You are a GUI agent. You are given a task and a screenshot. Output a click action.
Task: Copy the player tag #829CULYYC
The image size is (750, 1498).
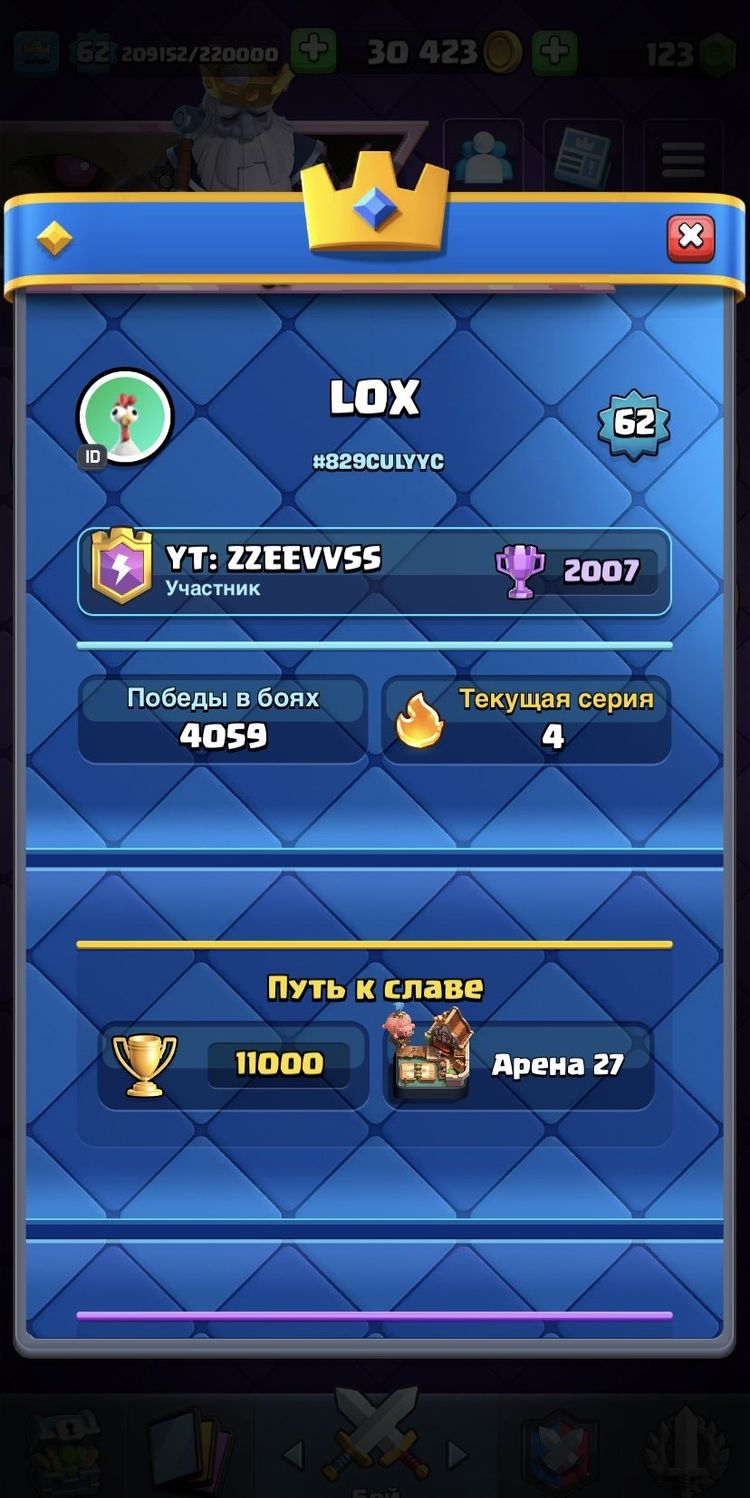pos(376,462)
